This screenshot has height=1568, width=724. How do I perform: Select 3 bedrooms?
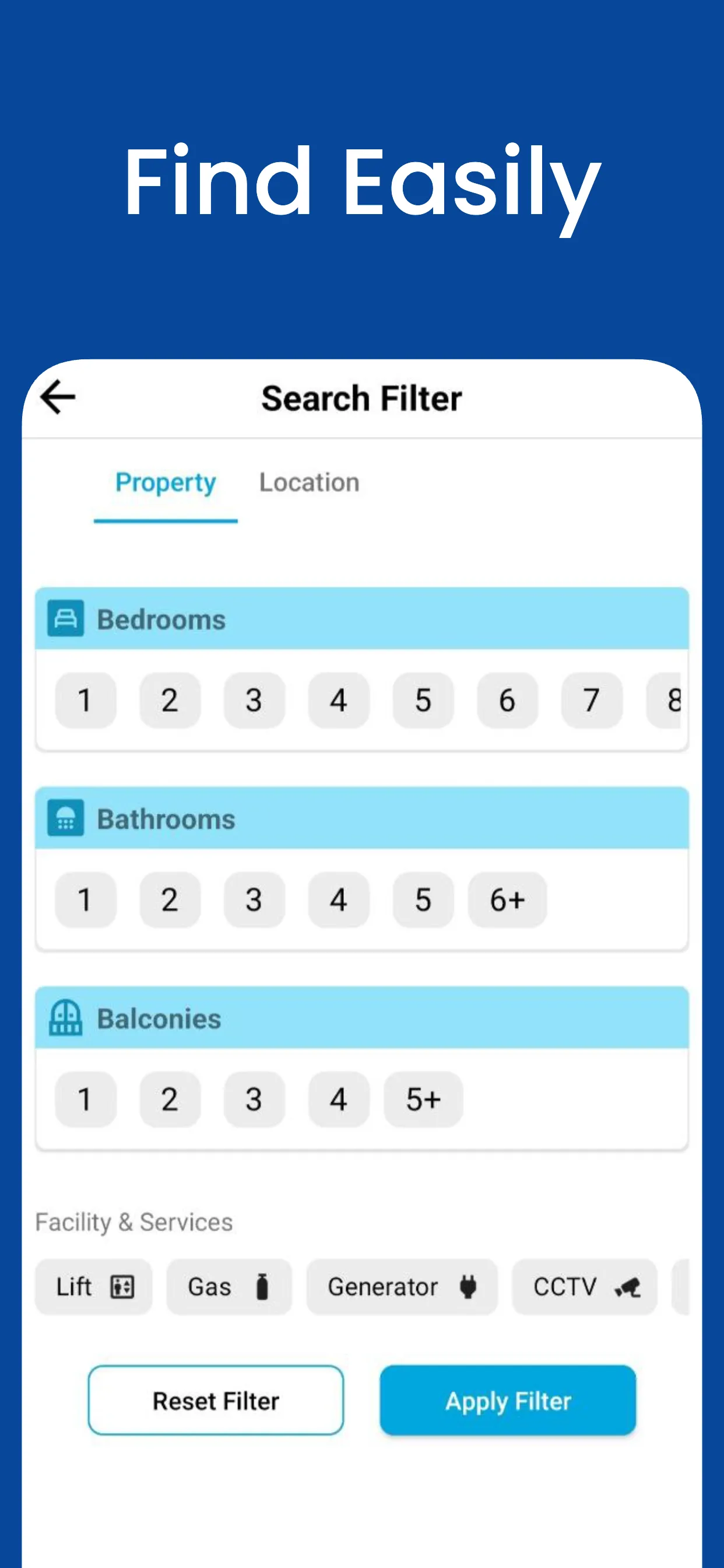coord(254,701)
